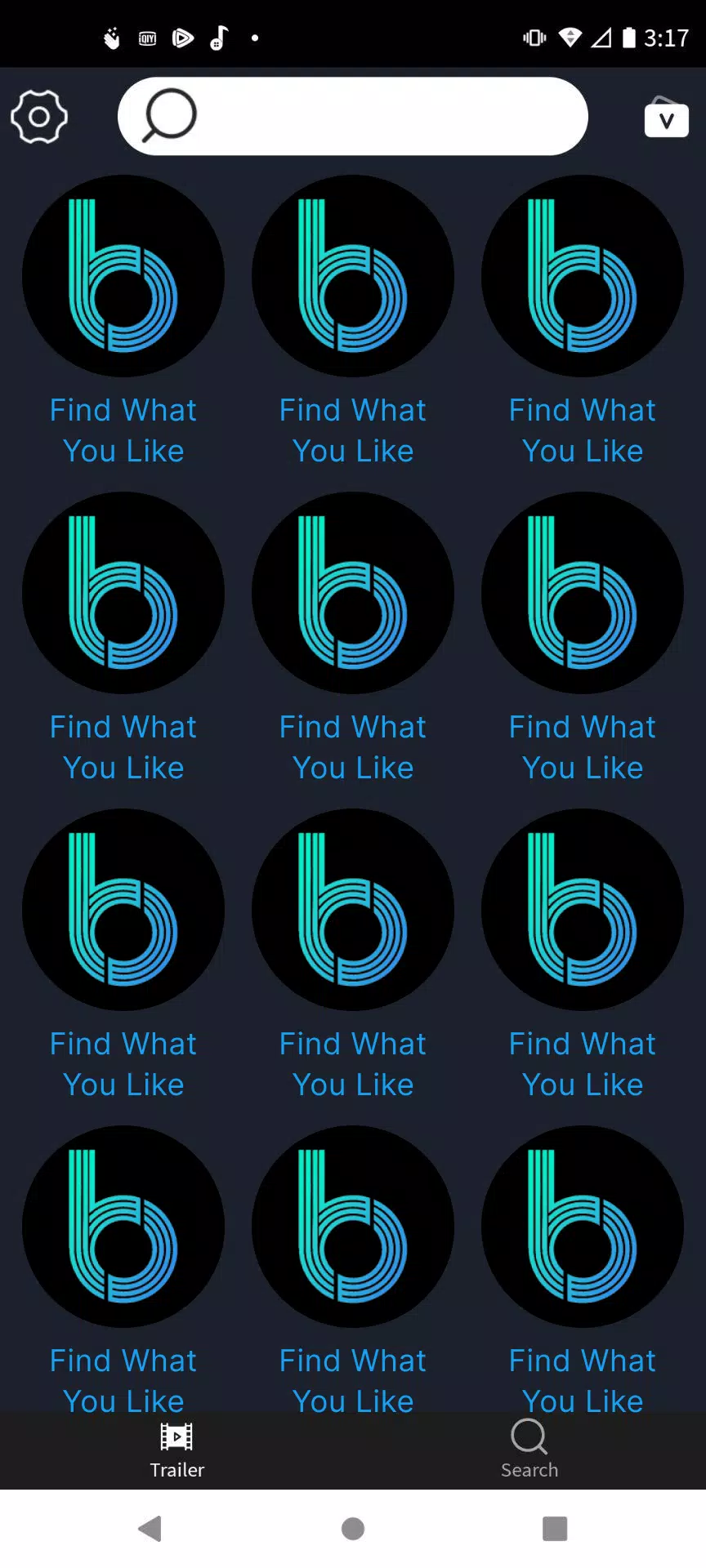Open the settings gear icon
The height and width of the screenshot is (1568, 706).
click(x=38, y=117)
